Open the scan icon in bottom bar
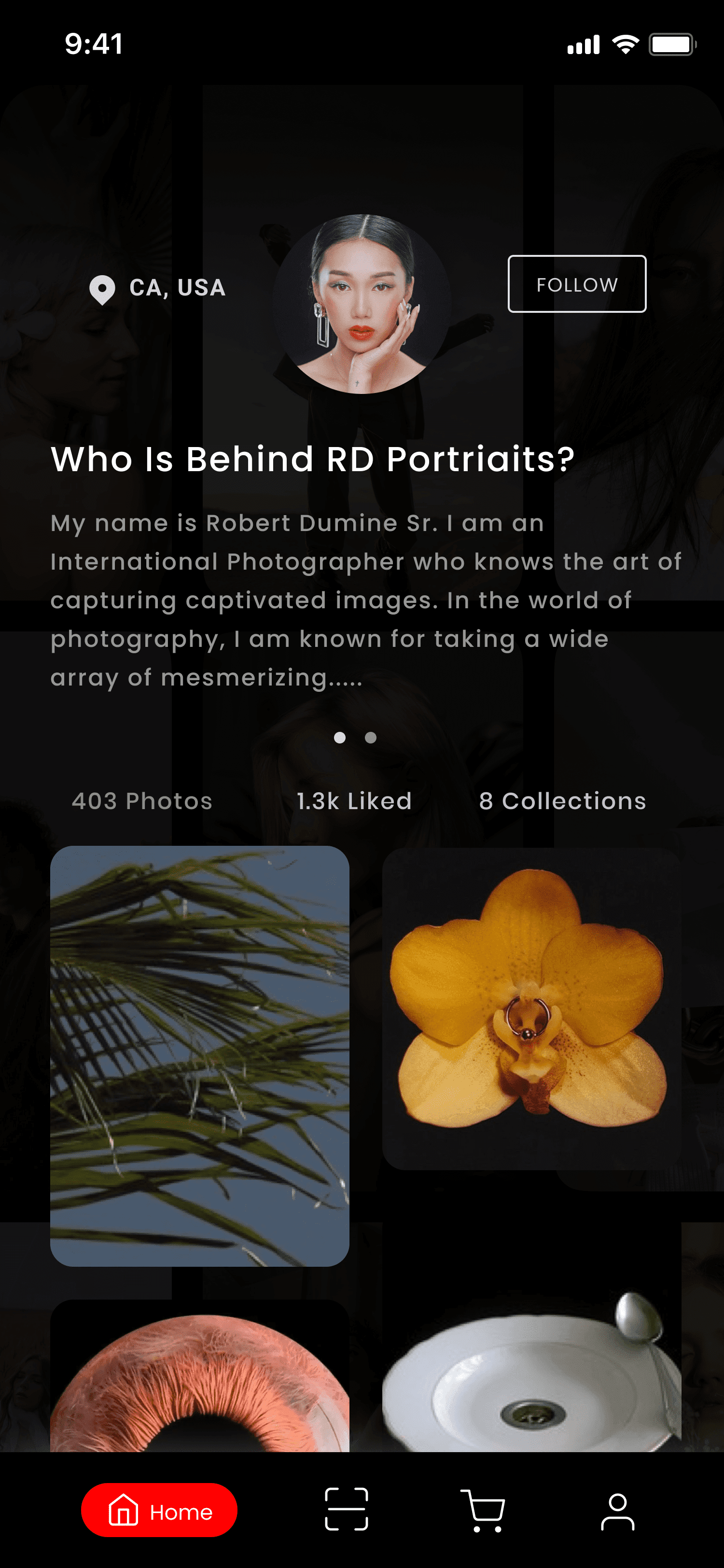Image resolution: width=724 pixels, height=1568 pixels. [x=346, y=1509]
